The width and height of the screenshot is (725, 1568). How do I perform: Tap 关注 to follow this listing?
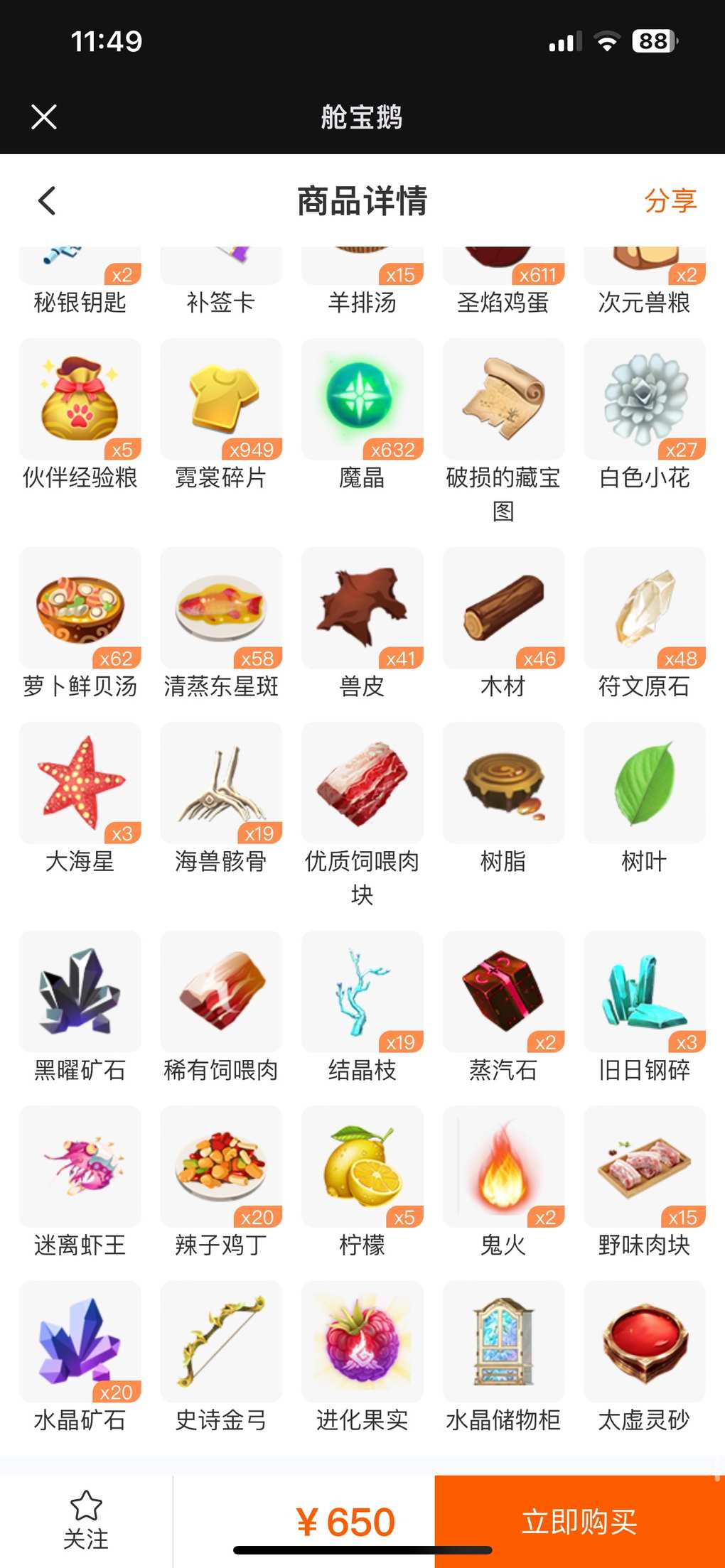point(86,1520)
